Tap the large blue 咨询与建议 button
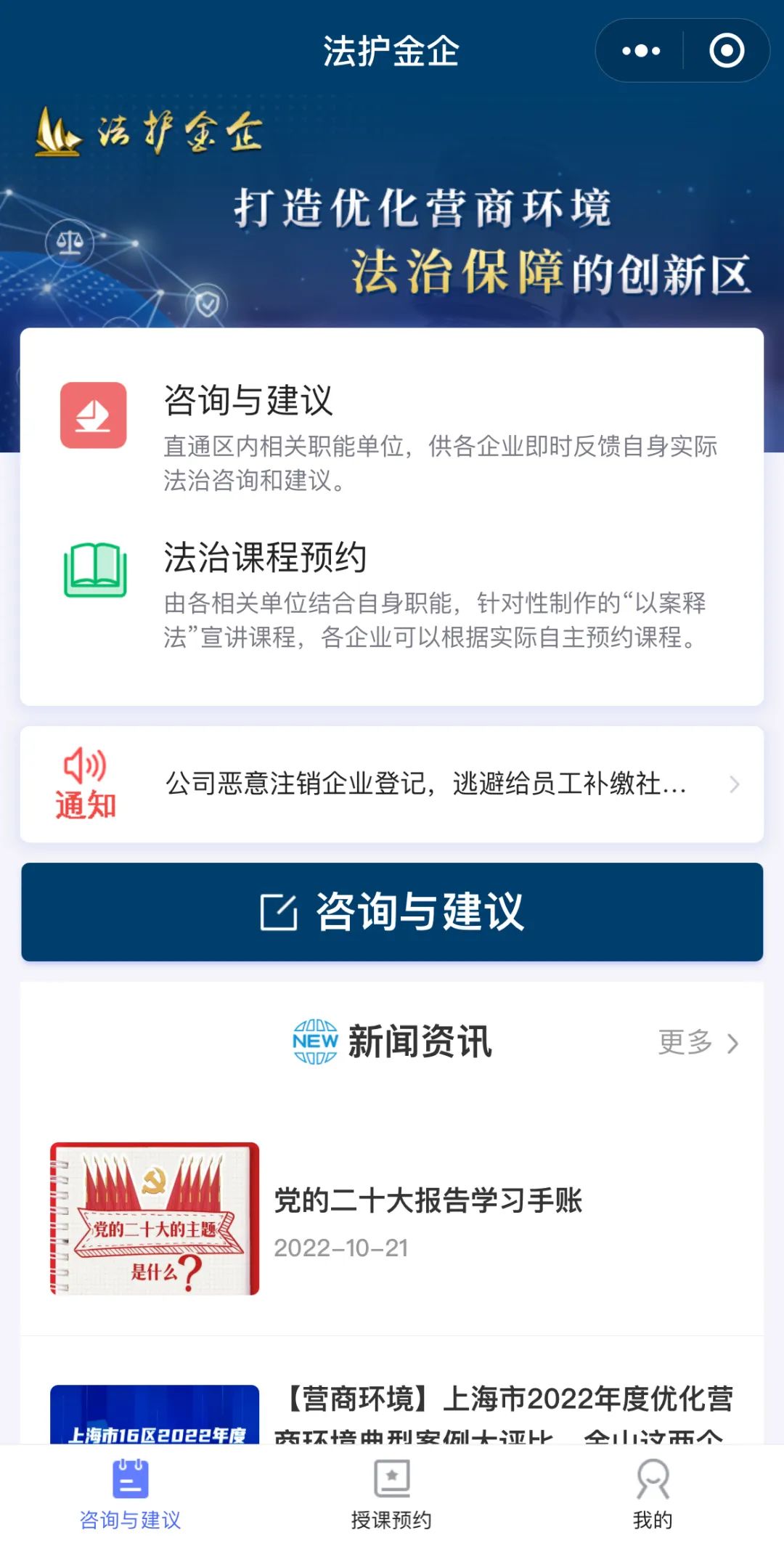 click(392, 912)
